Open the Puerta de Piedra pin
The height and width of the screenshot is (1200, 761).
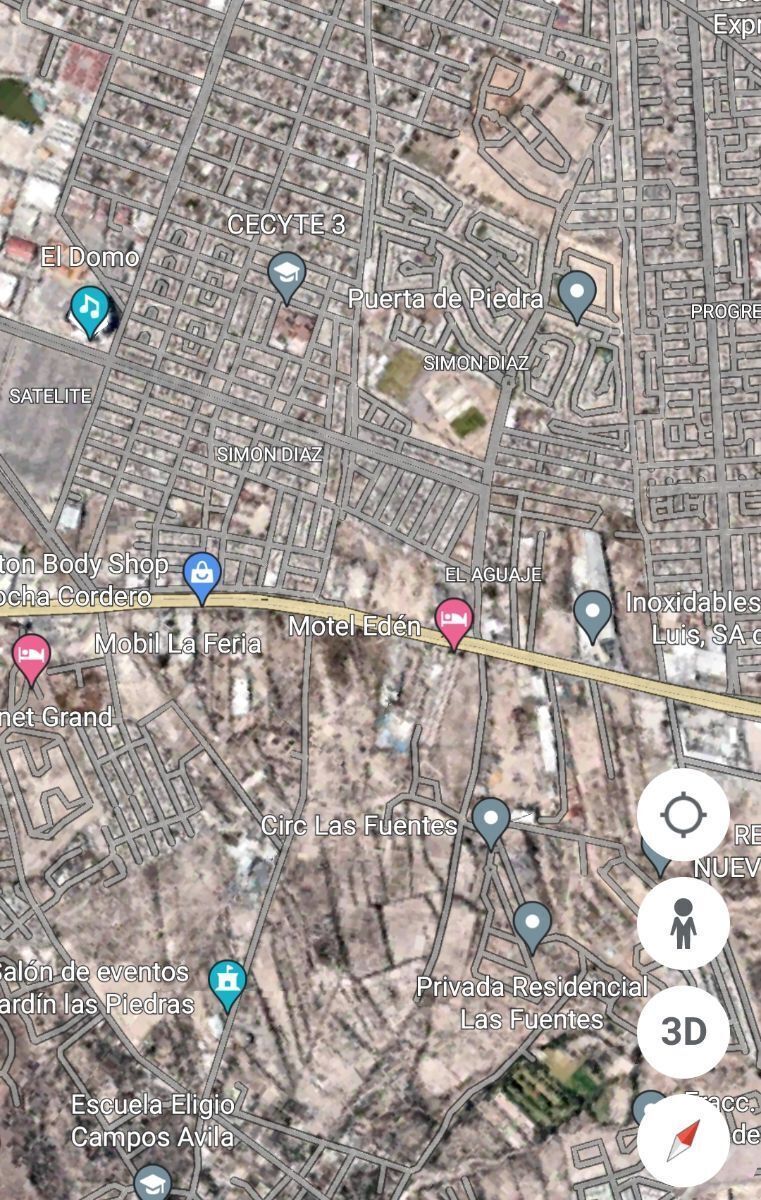click(x=577, y=293)
